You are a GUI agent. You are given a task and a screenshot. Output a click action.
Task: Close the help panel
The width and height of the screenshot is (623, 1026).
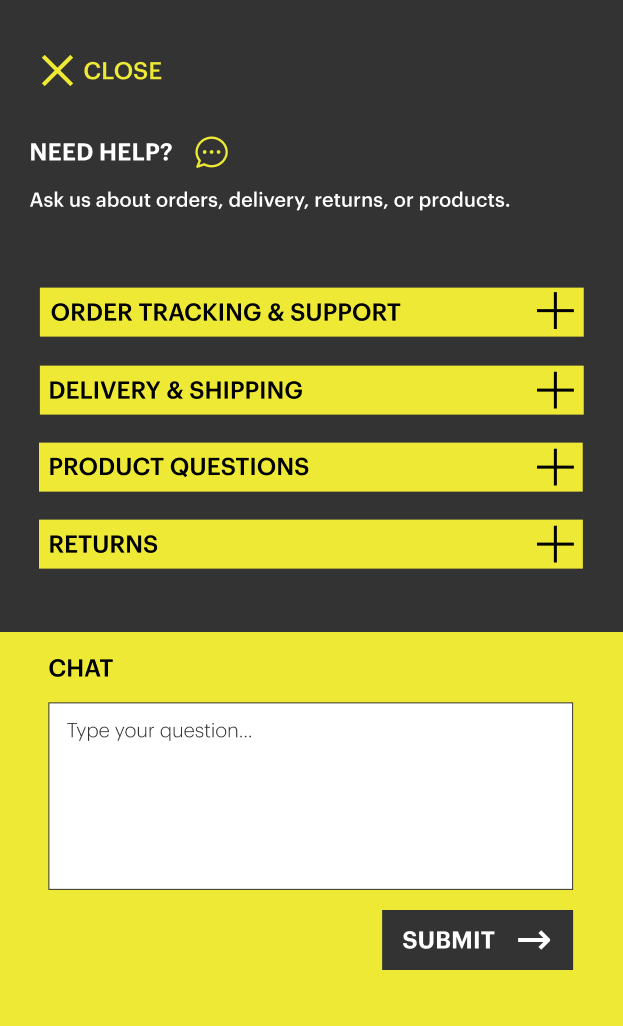102,71
